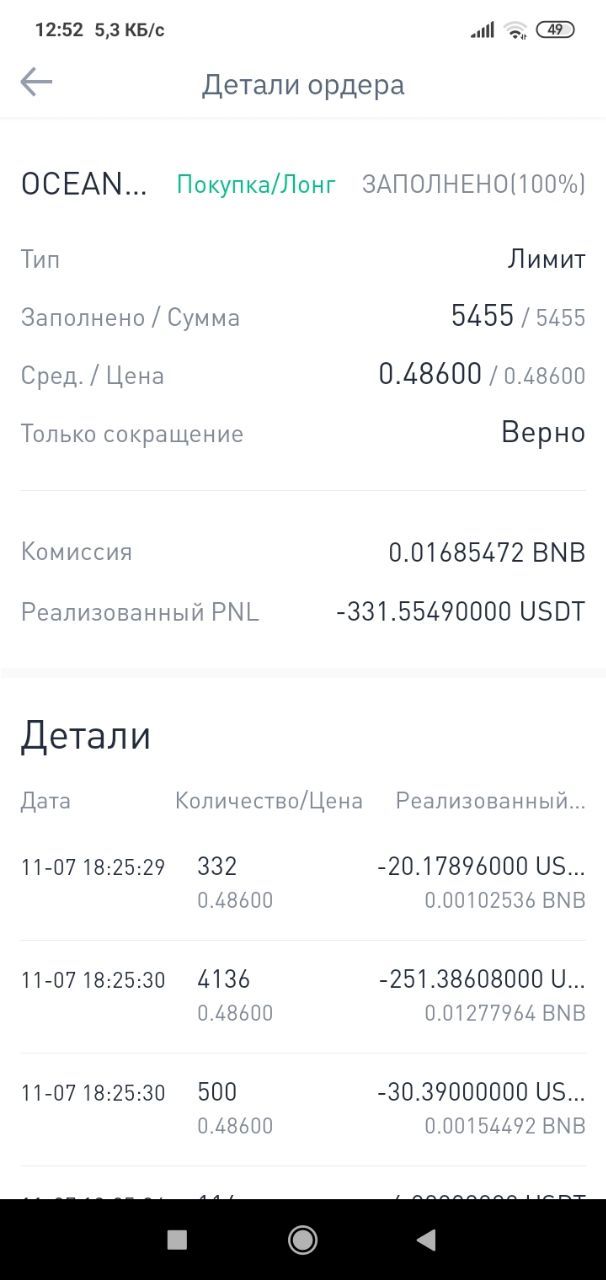Open recent apps with the square button
The image size is (606, 1280).
click(x=177, y=1240)
